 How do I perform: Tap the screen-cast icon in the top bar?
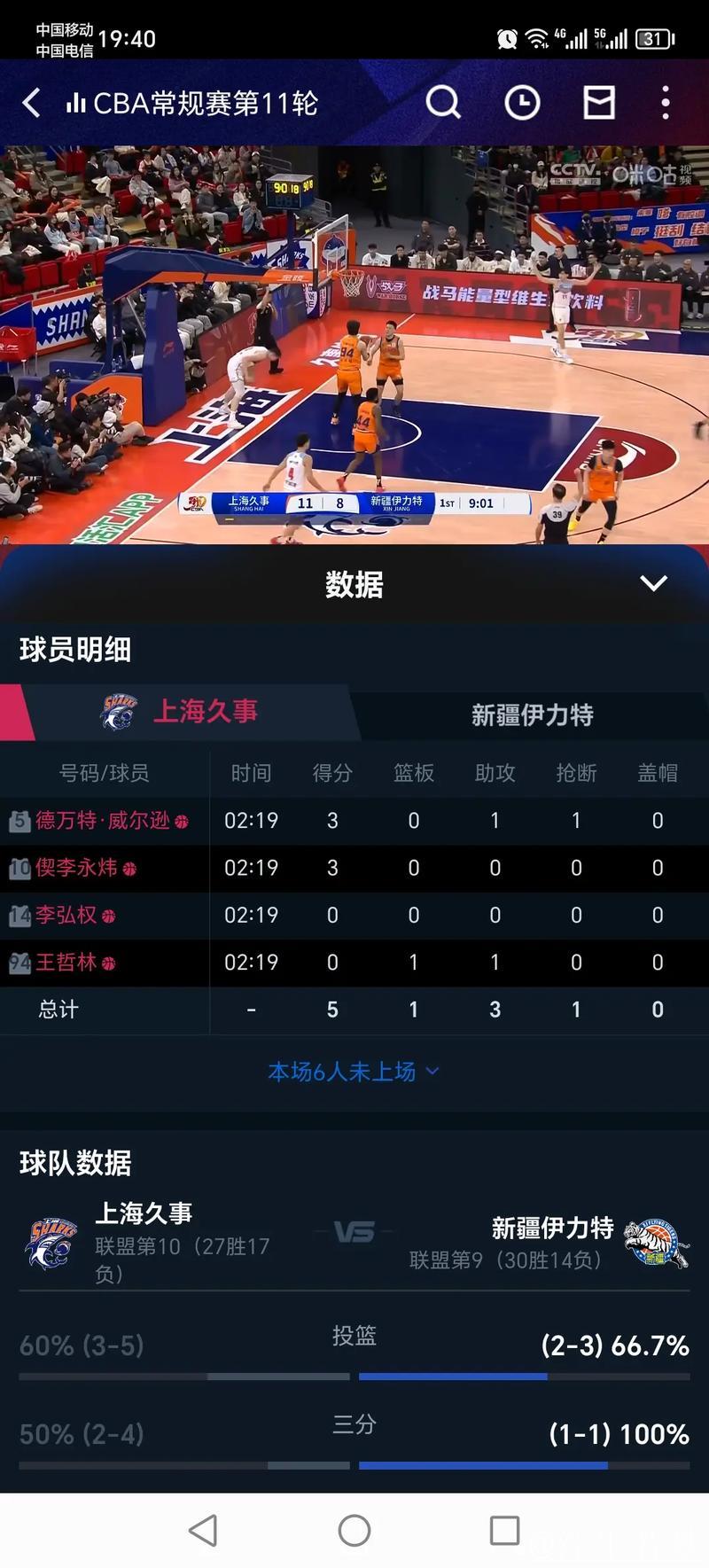pyautogui.click(x=598, y=102)
